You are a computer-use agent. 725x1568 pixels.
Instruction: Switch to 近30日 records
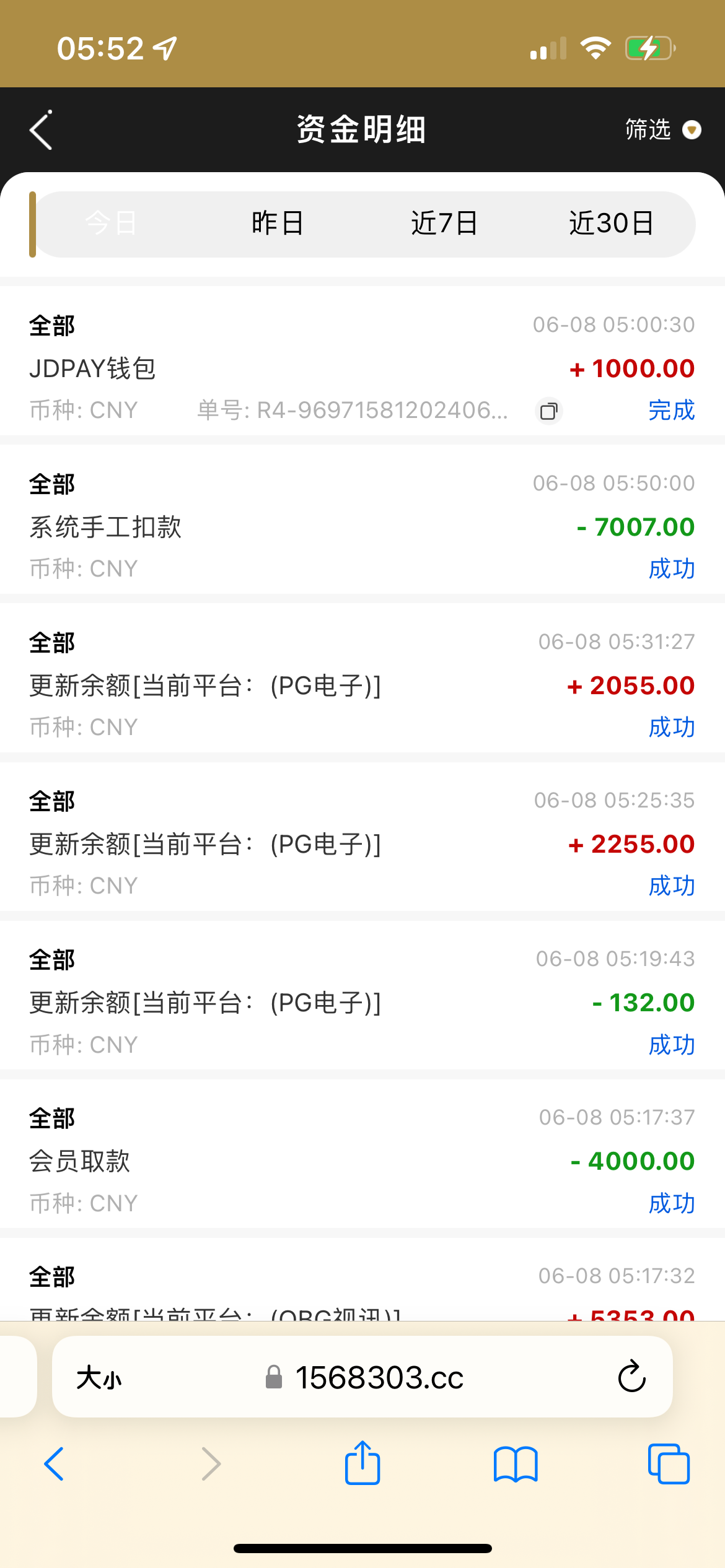tap(611, 224)
